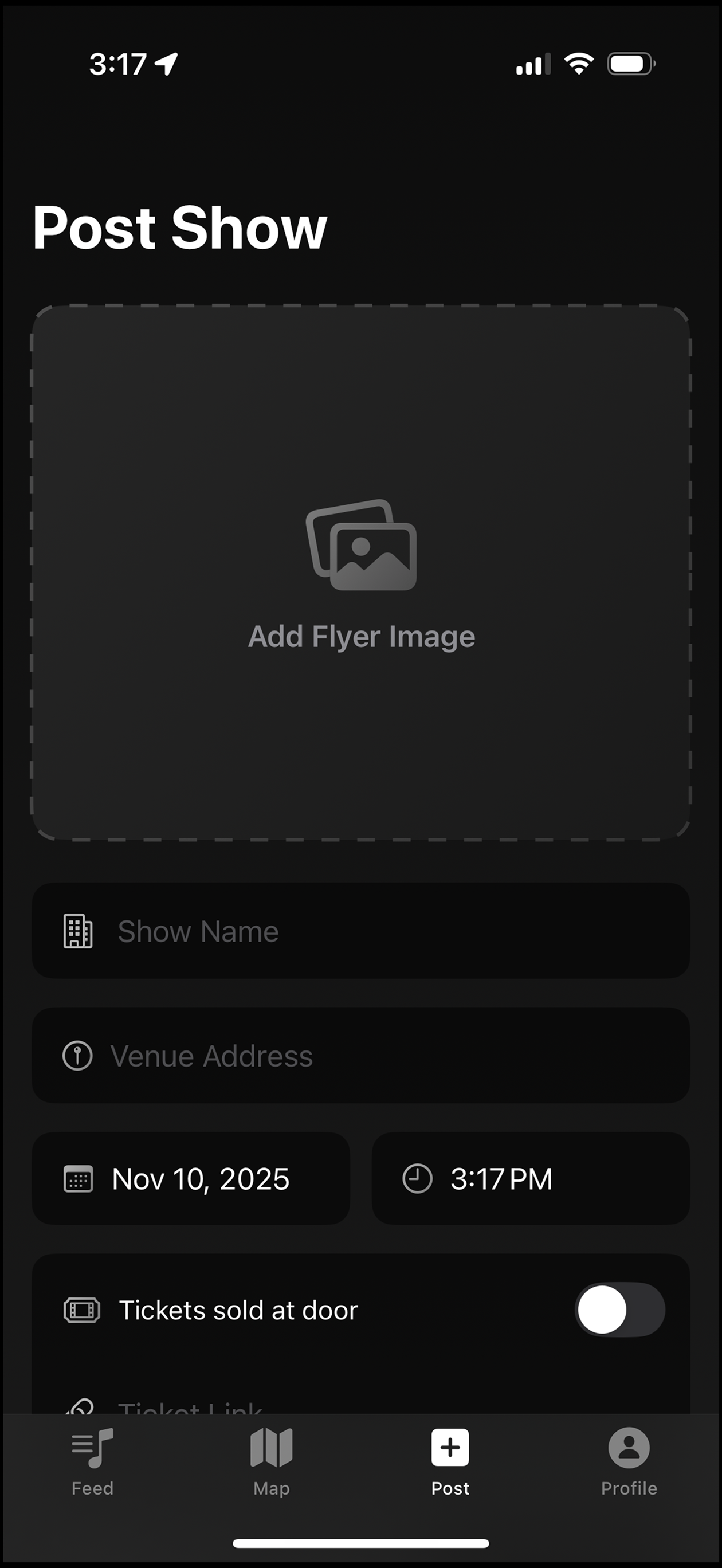Switch to the Map tab

click(x=272, y=1462)
